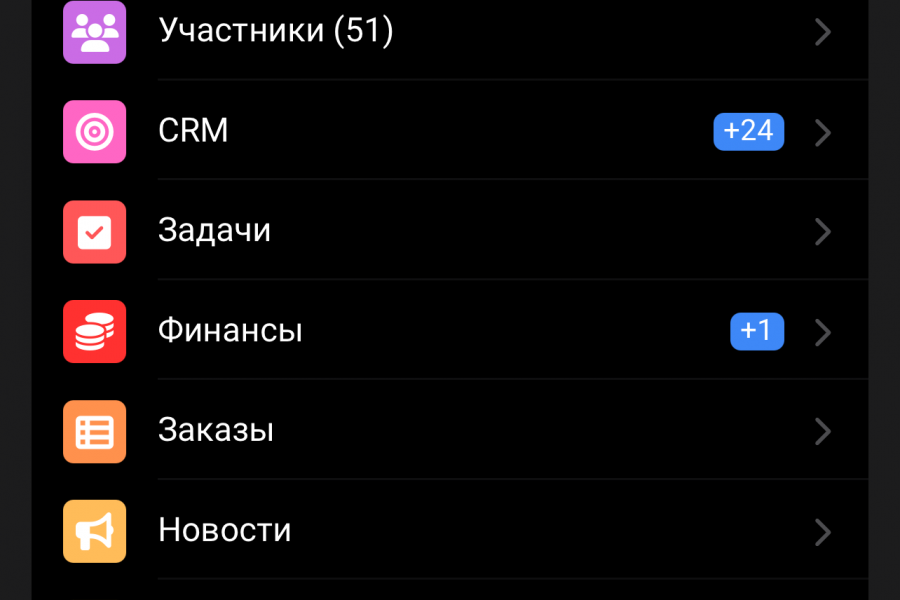Image resolution: width=900 pixels, height=600 pixels.
Task: Open the Участники (51) list
Action: tap(276, 32)
